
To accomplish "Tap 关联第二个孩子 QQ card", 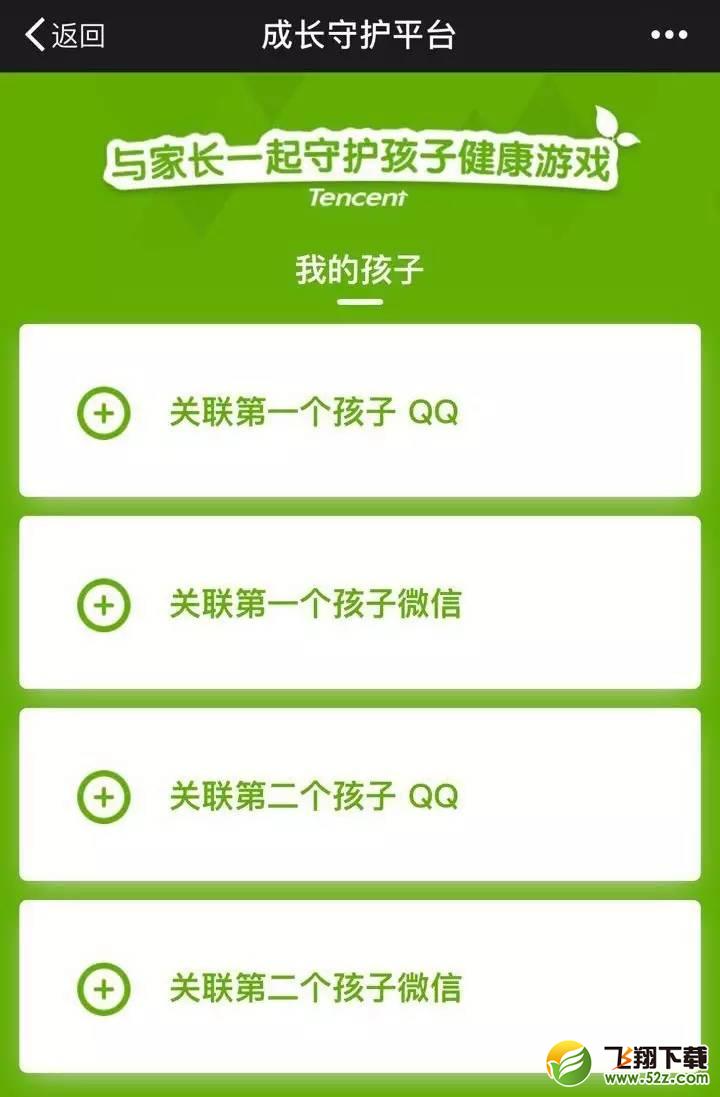I will tap(360, 795).
